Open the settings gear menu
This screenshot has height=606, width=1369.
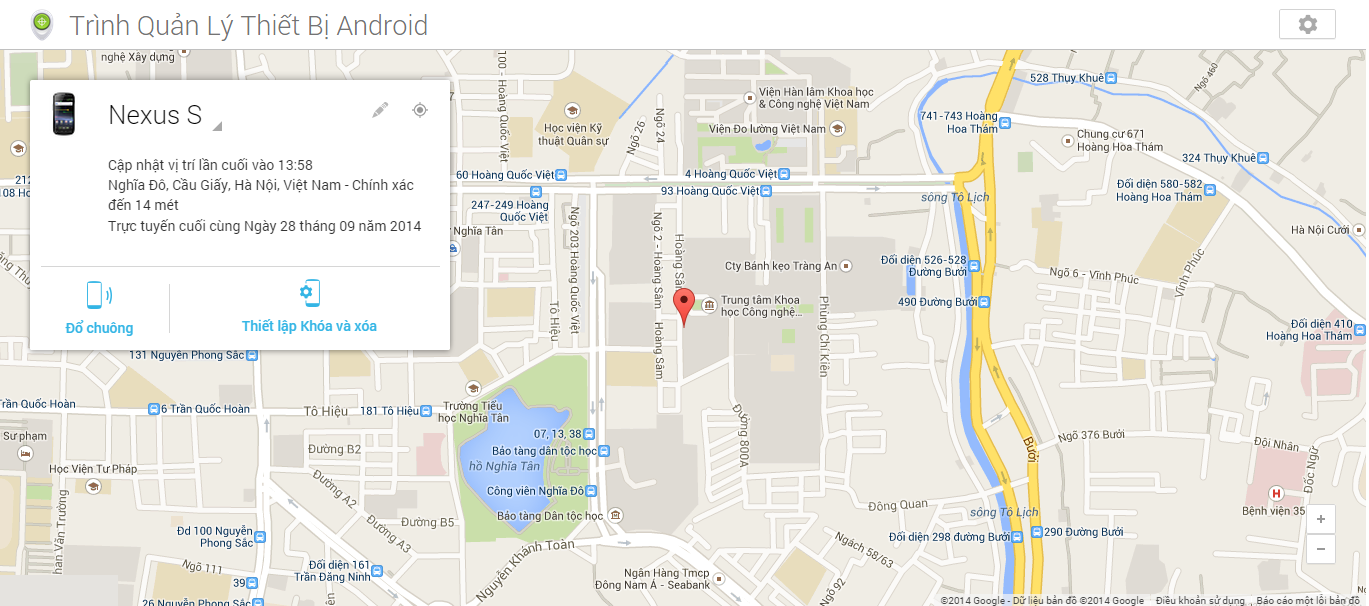click(1307, 25)
